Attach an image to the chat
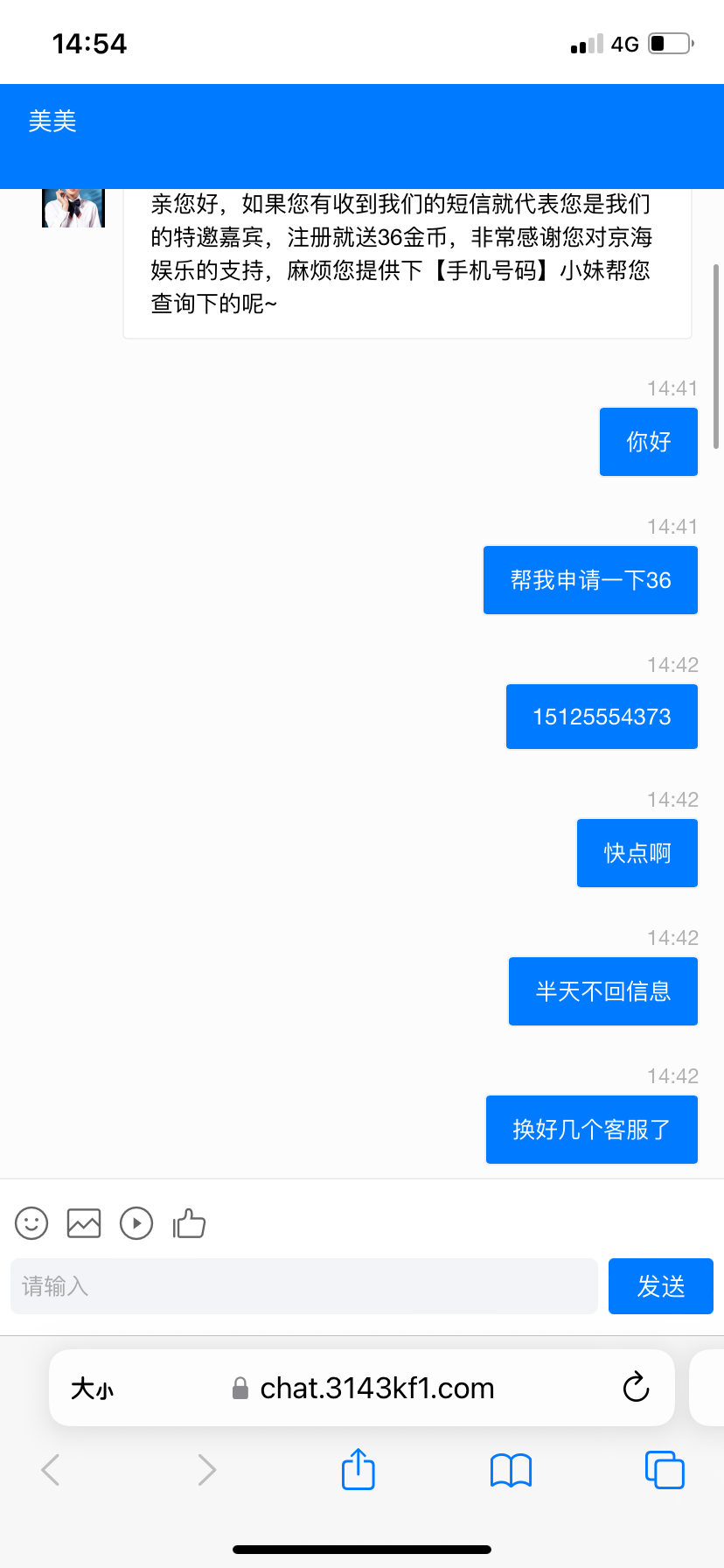This screenshot has width=724, height=1568. (x=84, y=1223)
